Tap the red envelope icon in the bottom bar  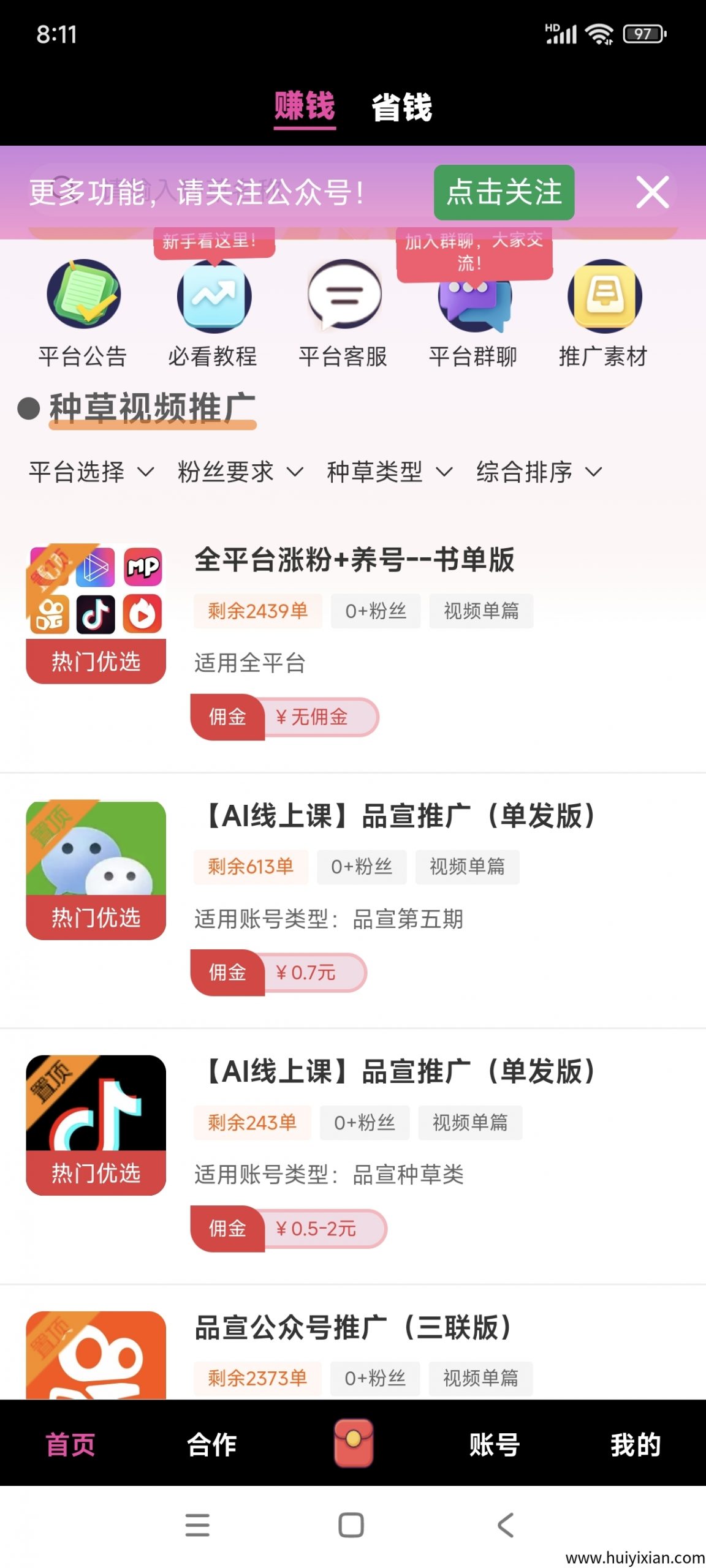(x=353, y=1442)
